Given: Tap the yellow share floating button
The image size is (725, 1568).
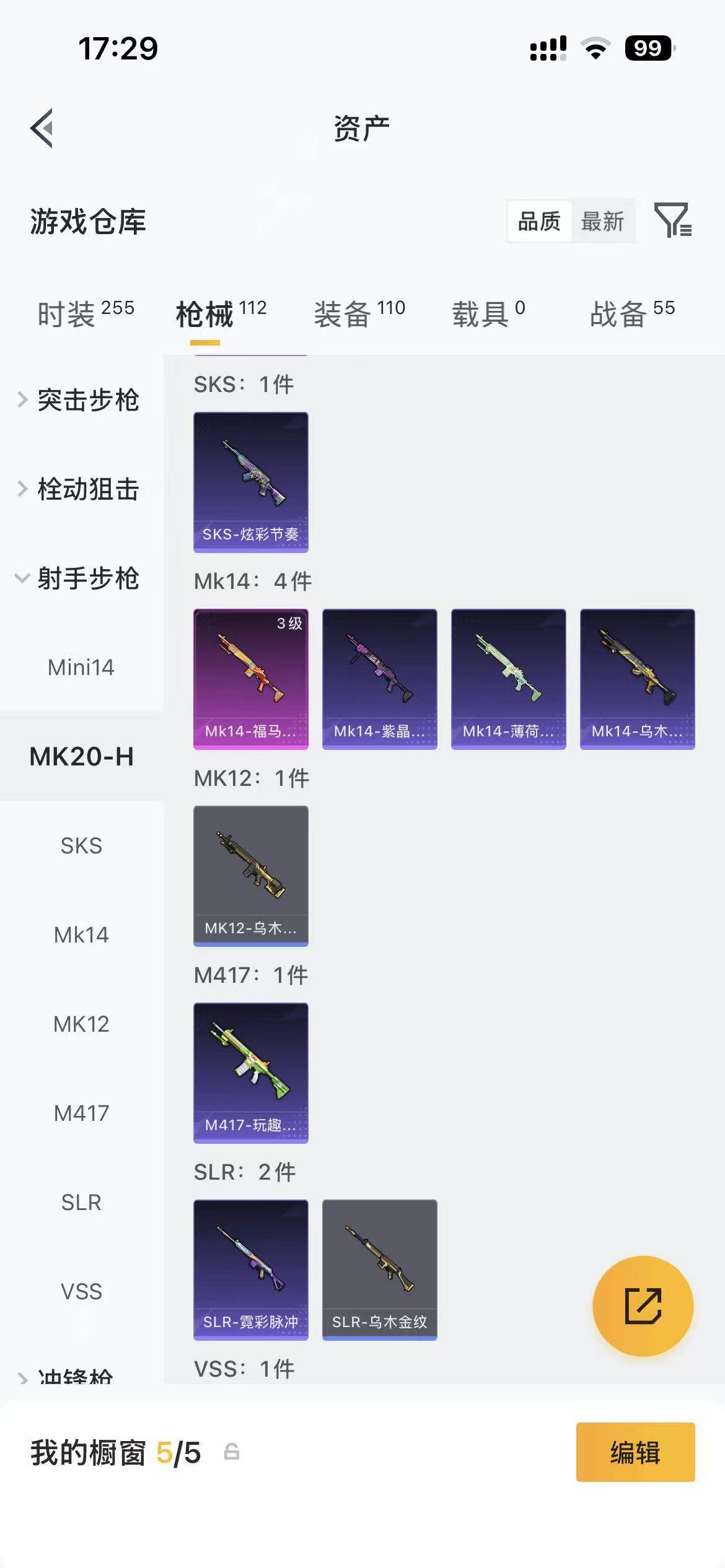Looking at the screenshot, I should point(643,1305).
